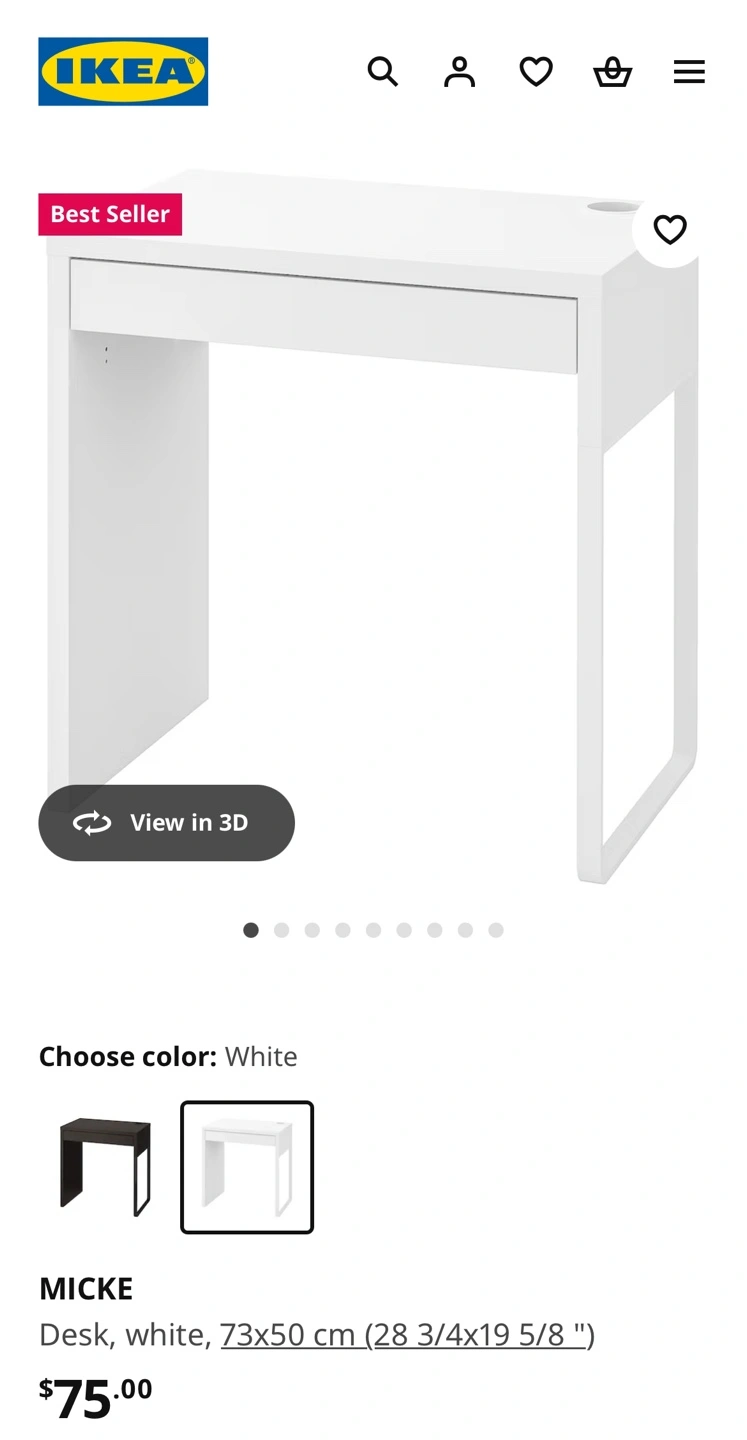The height and width of the screenshot is (1440, 747).
Task: Select the black-brown color option
Action: coord(105,1167)
